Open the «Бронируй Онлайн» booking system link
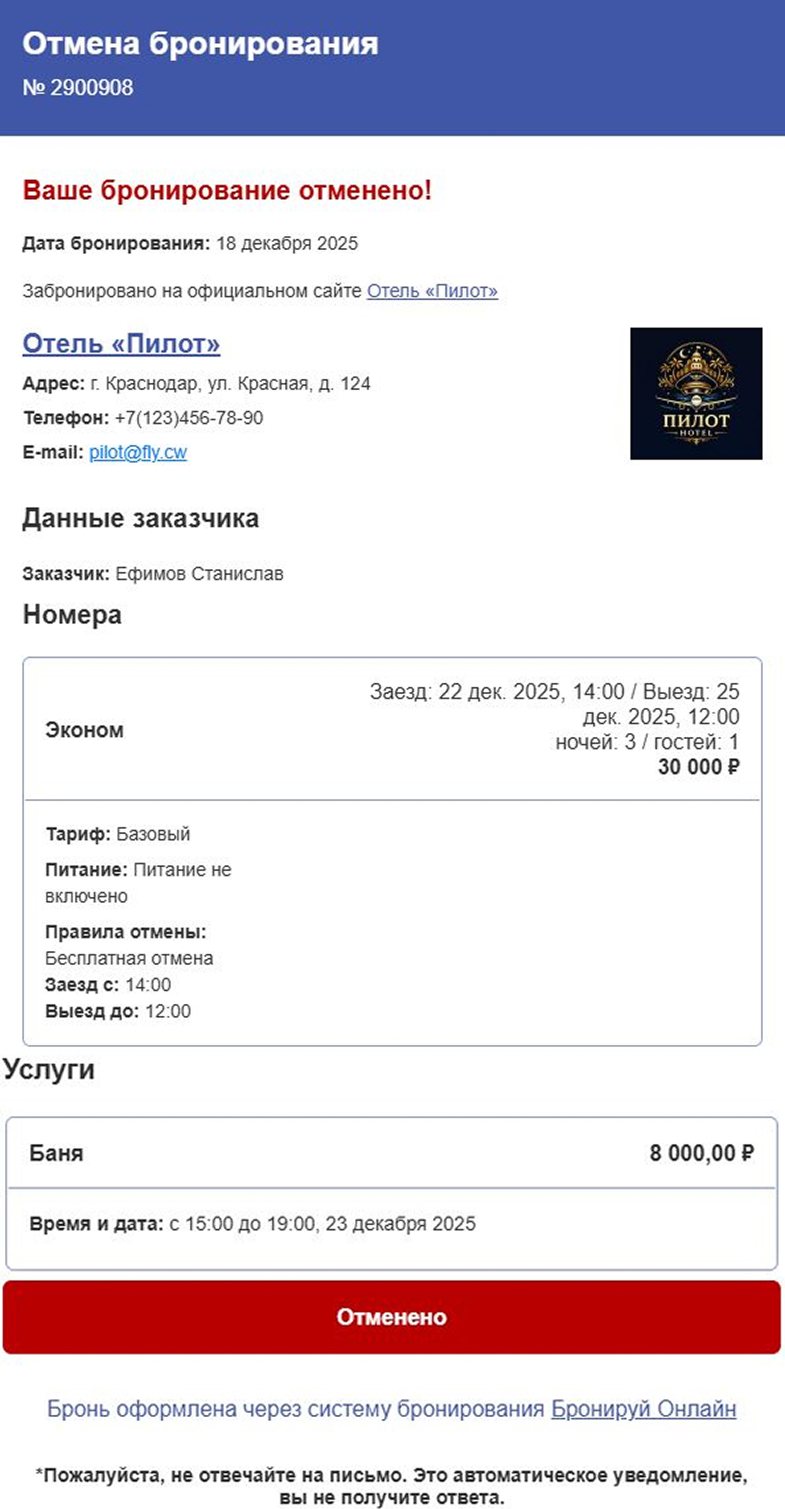 coord(643,1409)
